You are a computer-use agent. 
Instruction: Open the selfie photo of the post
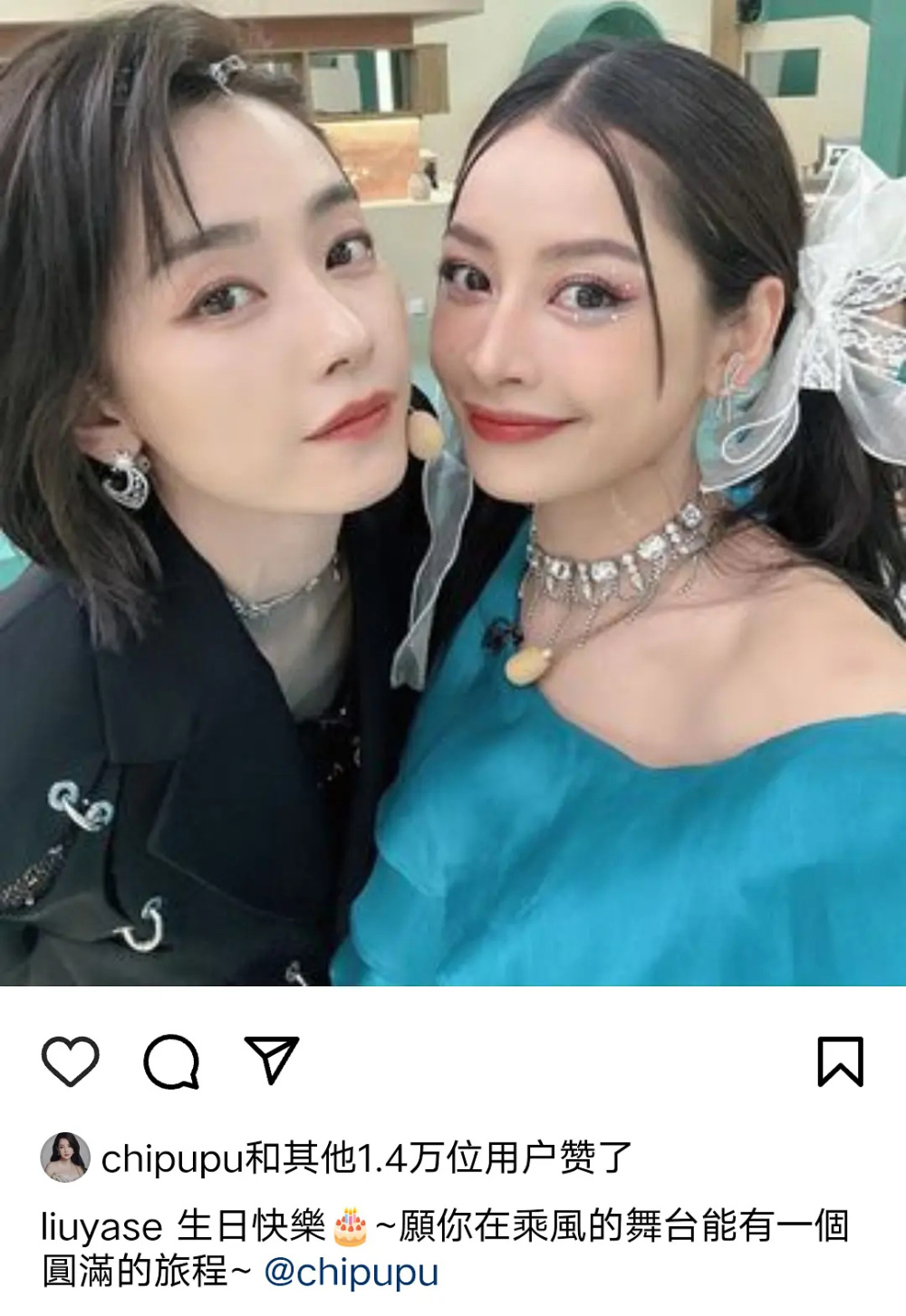[453, 493]
